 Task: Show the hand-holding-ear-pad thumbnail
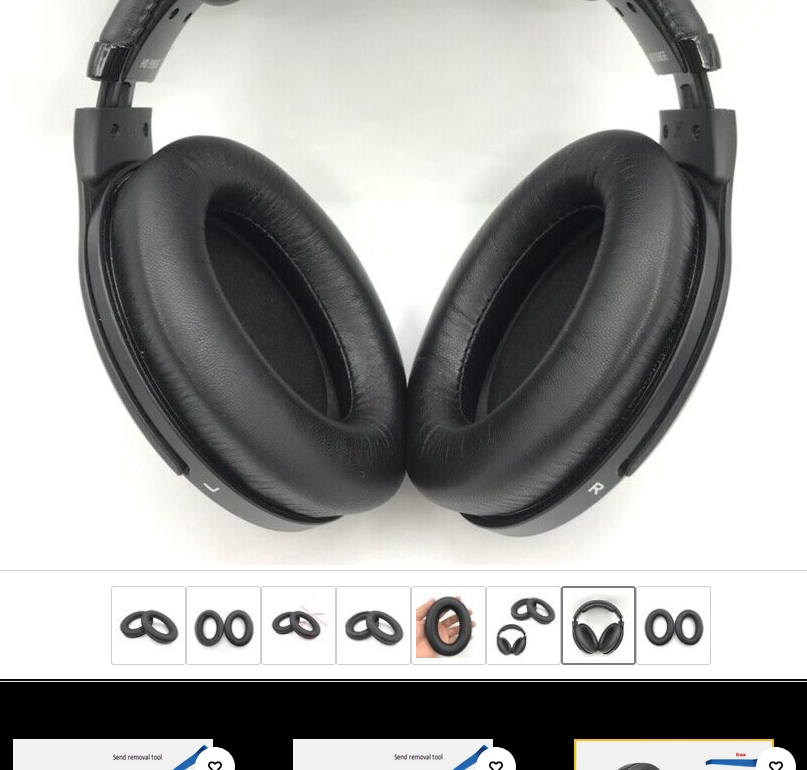(x=448, y=626)
